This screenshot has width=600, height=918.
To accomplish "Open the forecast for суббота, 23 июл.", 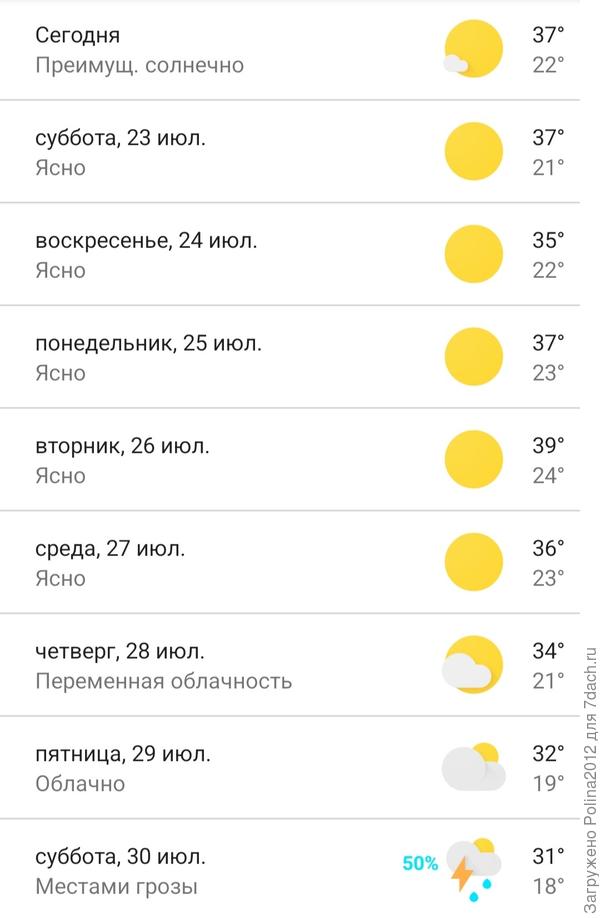I will (290, 152).
